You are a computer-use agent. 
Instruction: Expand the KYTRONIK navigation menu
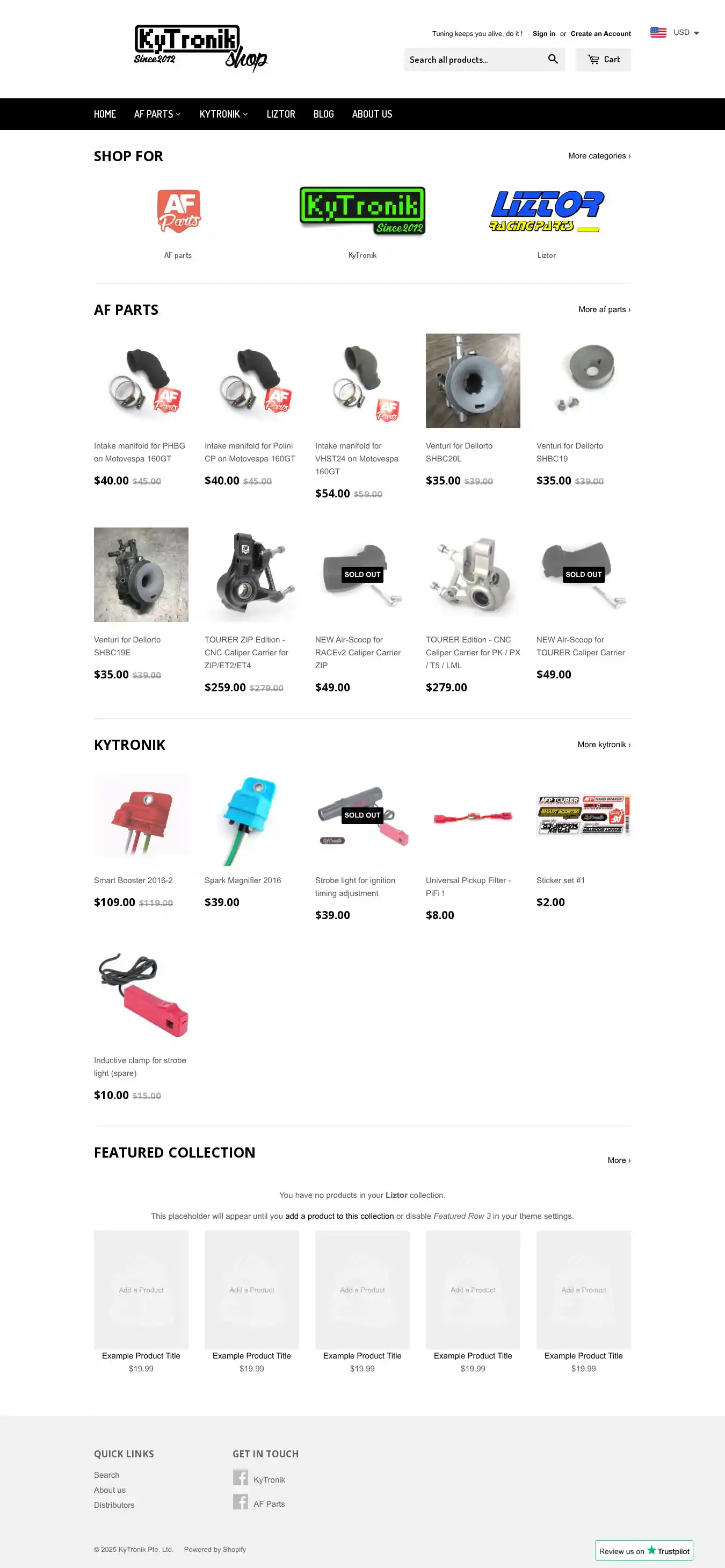pos(223,114)
